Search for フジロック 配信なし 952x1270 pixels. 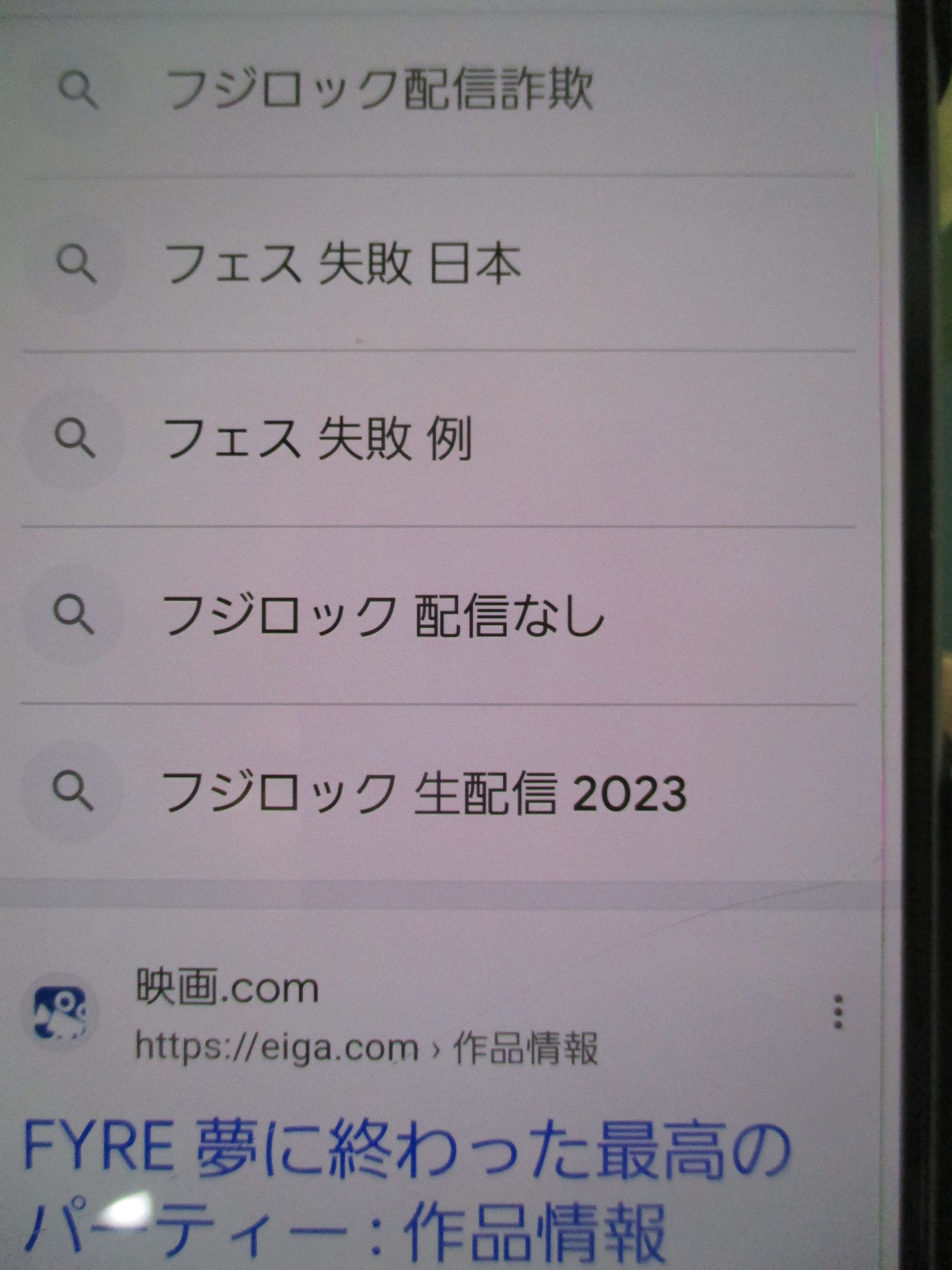click(382, 616)
